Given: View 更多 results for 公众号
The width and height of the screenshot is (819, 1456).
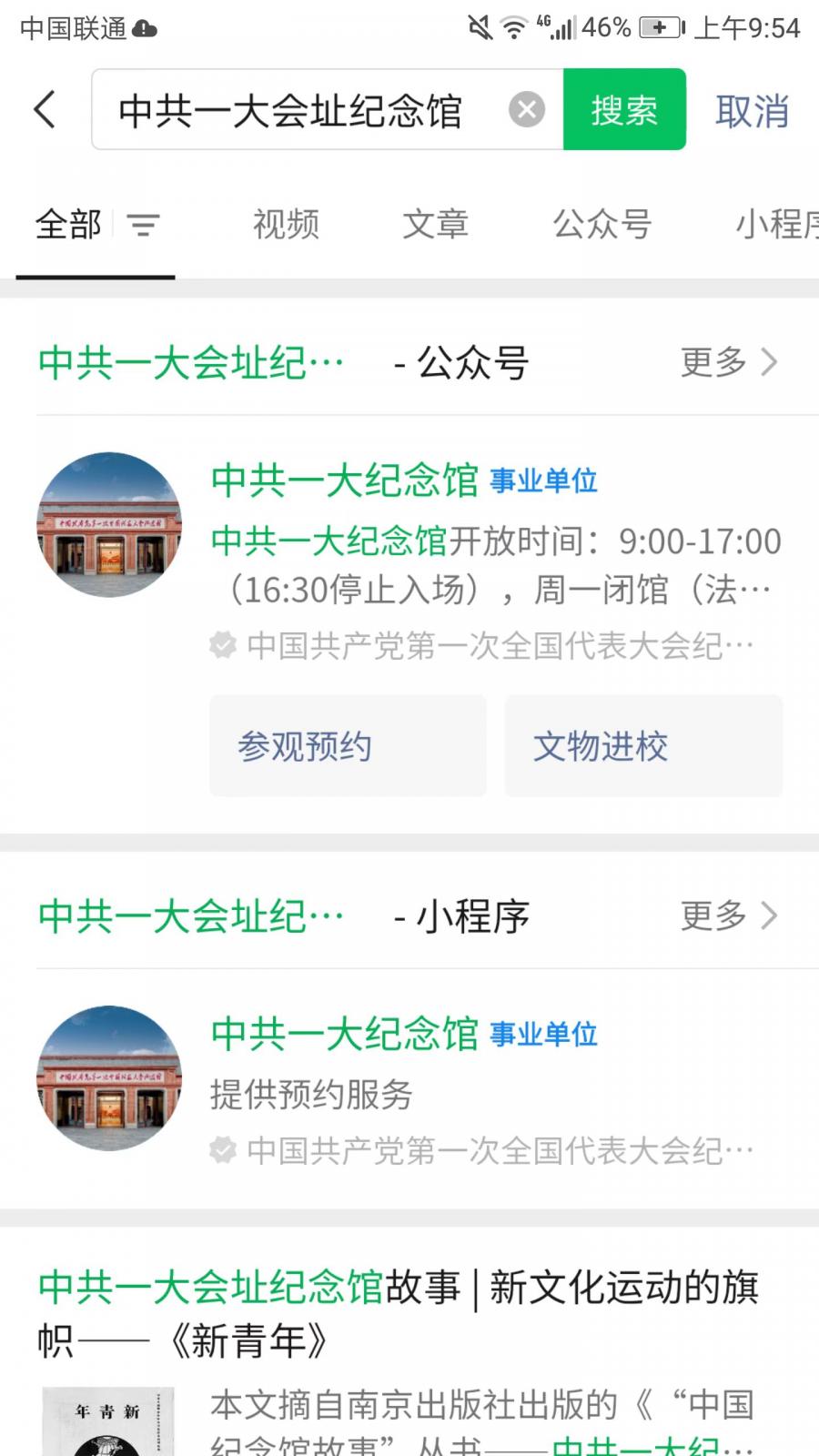Looking at the screenshot, I should coord(728,362).
